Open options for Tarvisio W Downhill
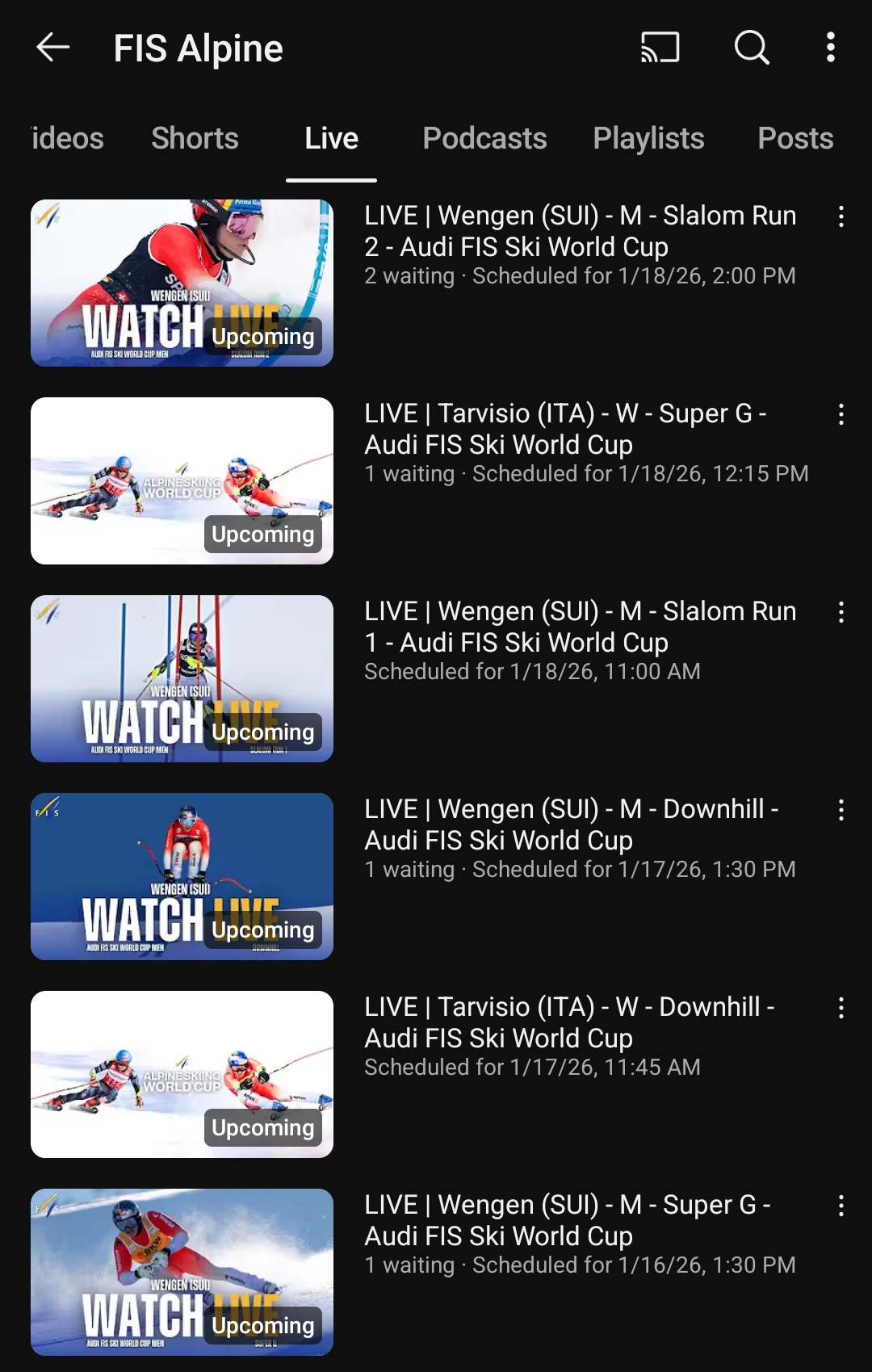Image resolution: width=872 pixels, height=1372 pixels. tap(841, 1008)
